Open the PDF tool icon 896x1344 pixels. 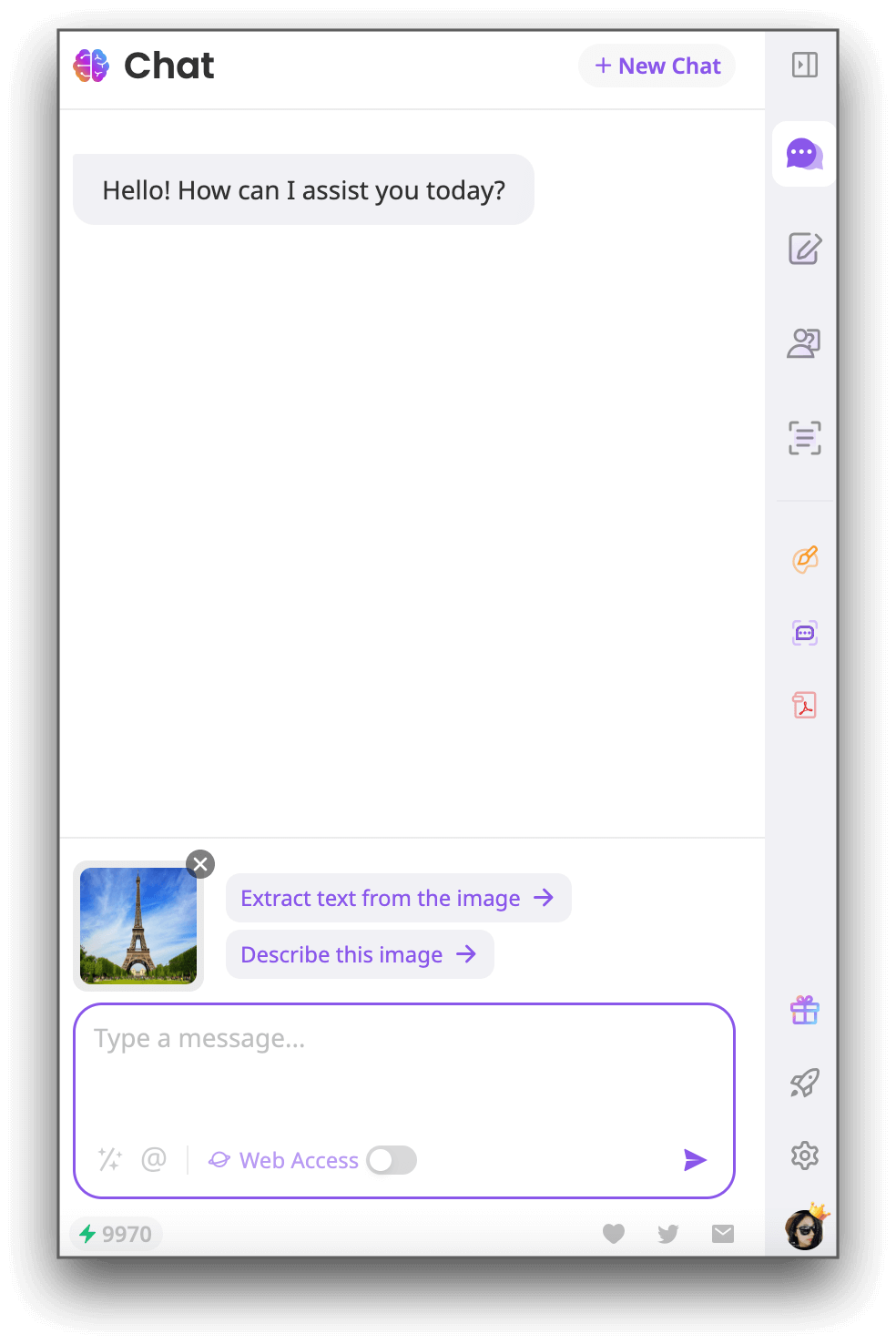pos(804,705)
